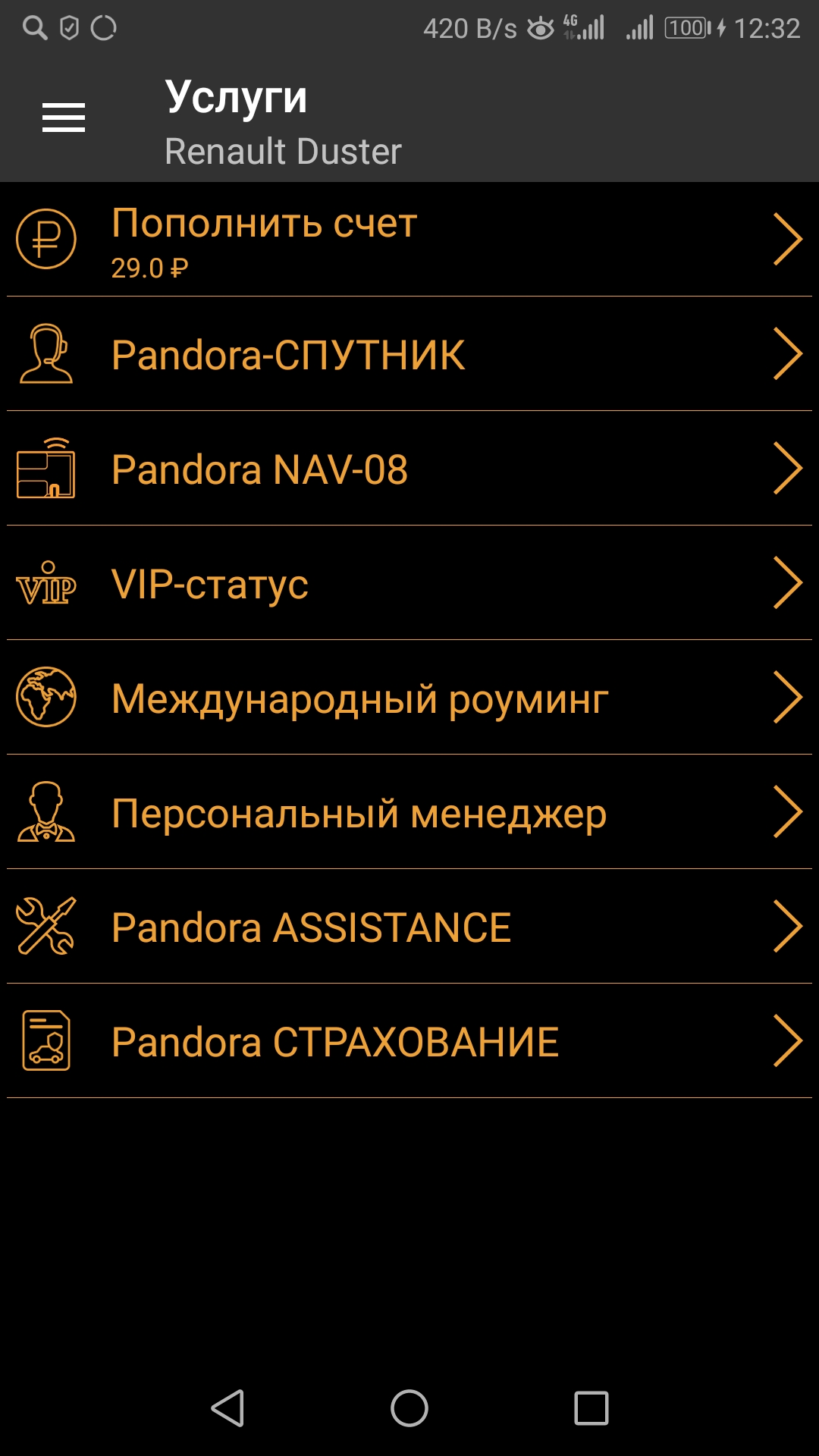The height and width of the screenshot is (1456, 819).
Task: Open the Pandora-СПУТНИК service
Action: pyautogui.click(x=409, y=354)
